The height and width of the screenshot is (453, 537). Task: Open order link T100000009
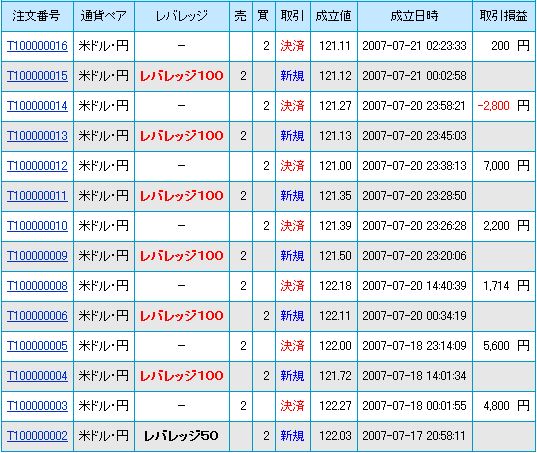point(37,256)
